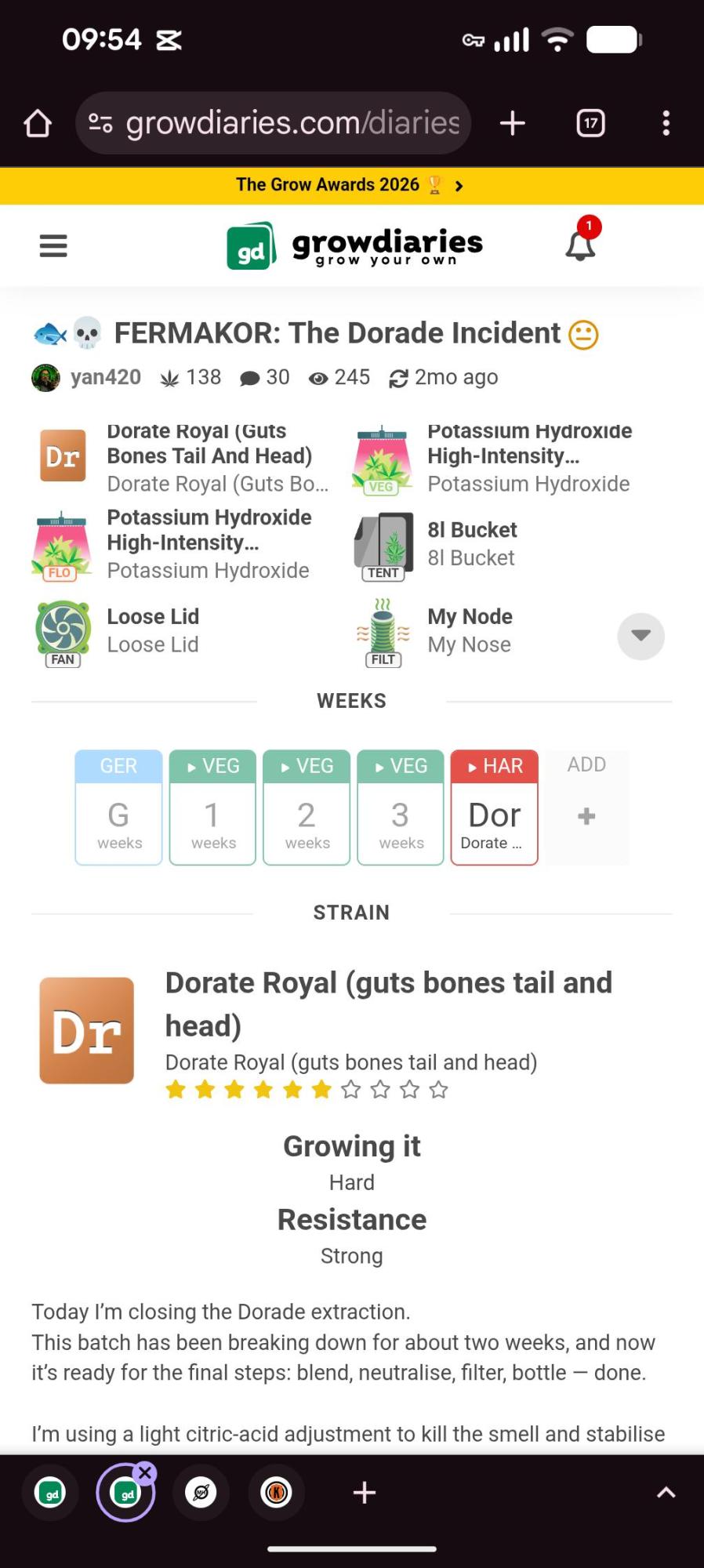Select VEG week 2

click(x=307, y=808)
